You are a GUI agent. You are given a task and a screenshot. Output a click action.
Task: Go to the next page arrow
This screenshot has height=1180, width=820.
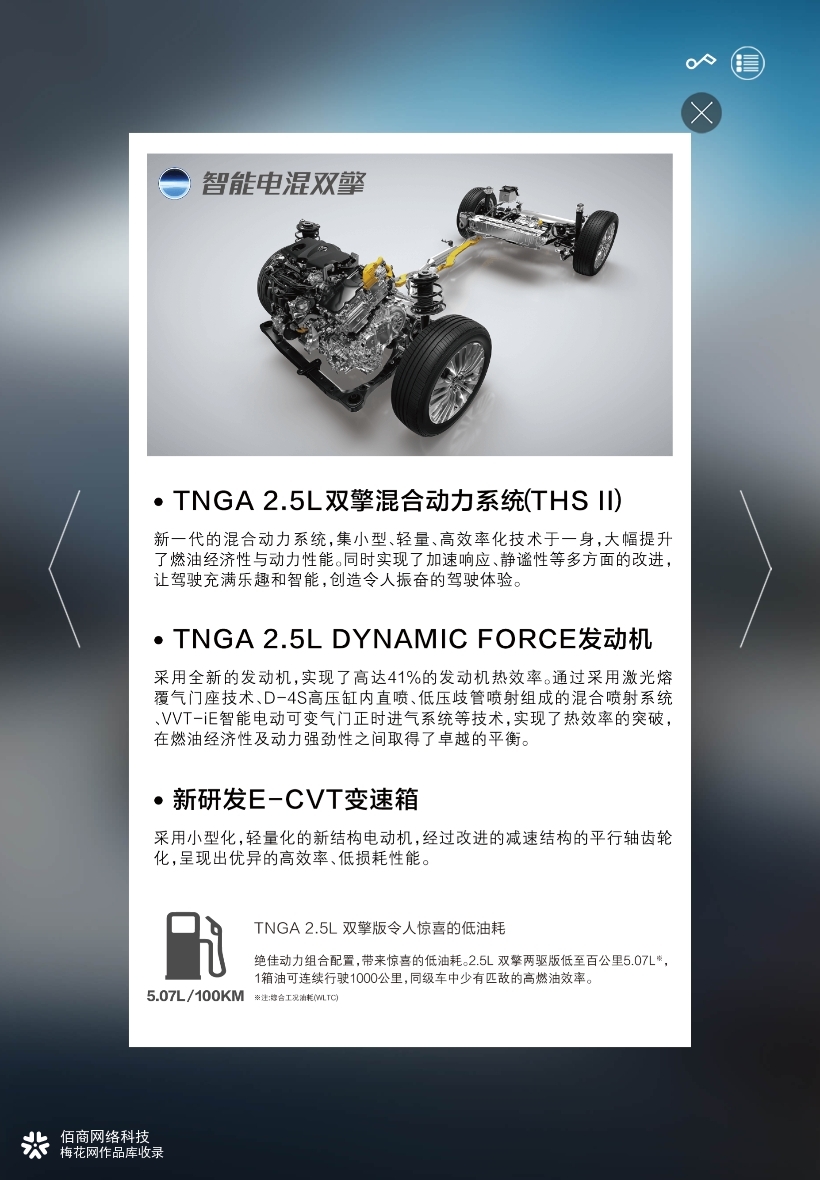coord(755,569)
